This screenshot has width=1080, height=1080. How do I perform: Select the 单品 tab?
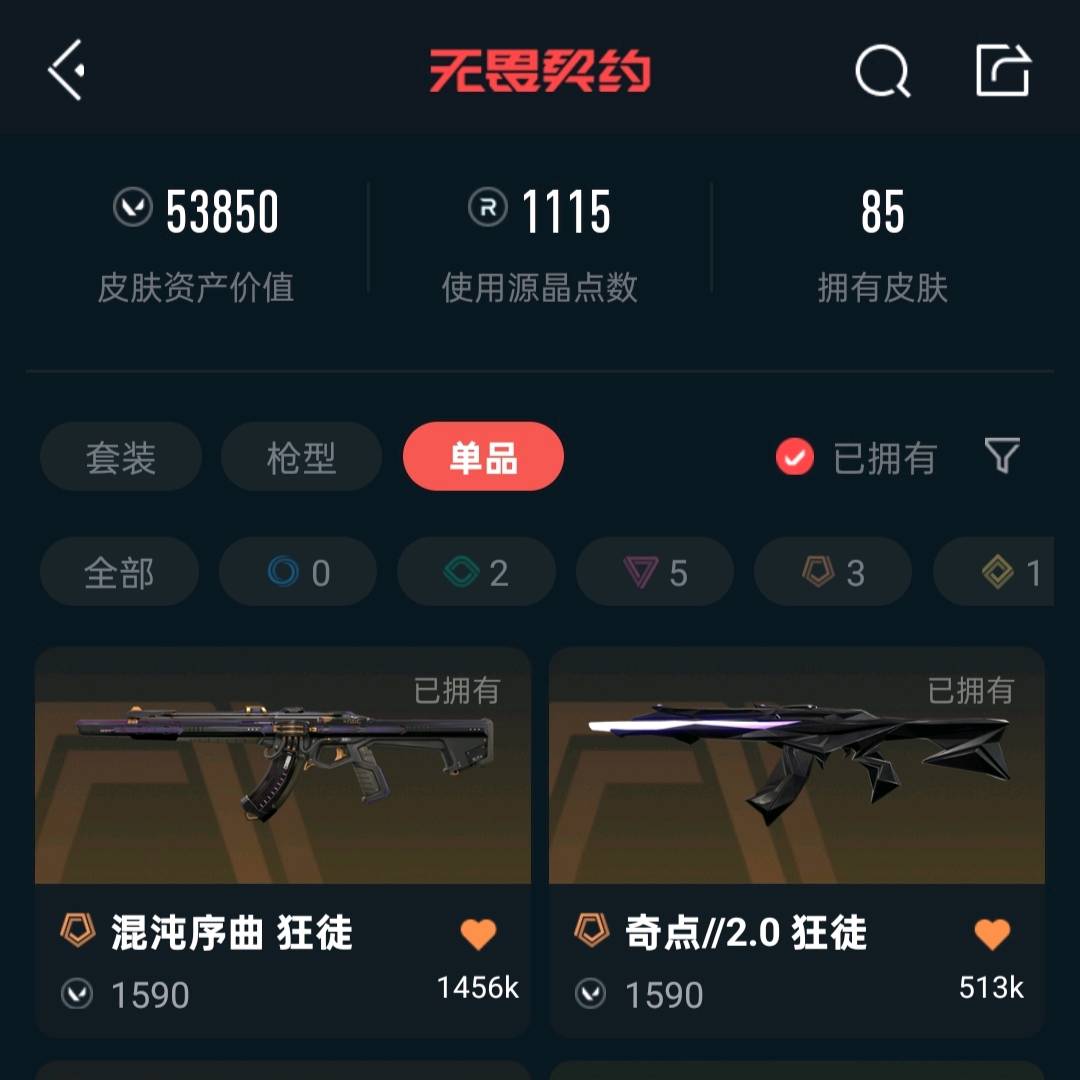tap(483, 457)
